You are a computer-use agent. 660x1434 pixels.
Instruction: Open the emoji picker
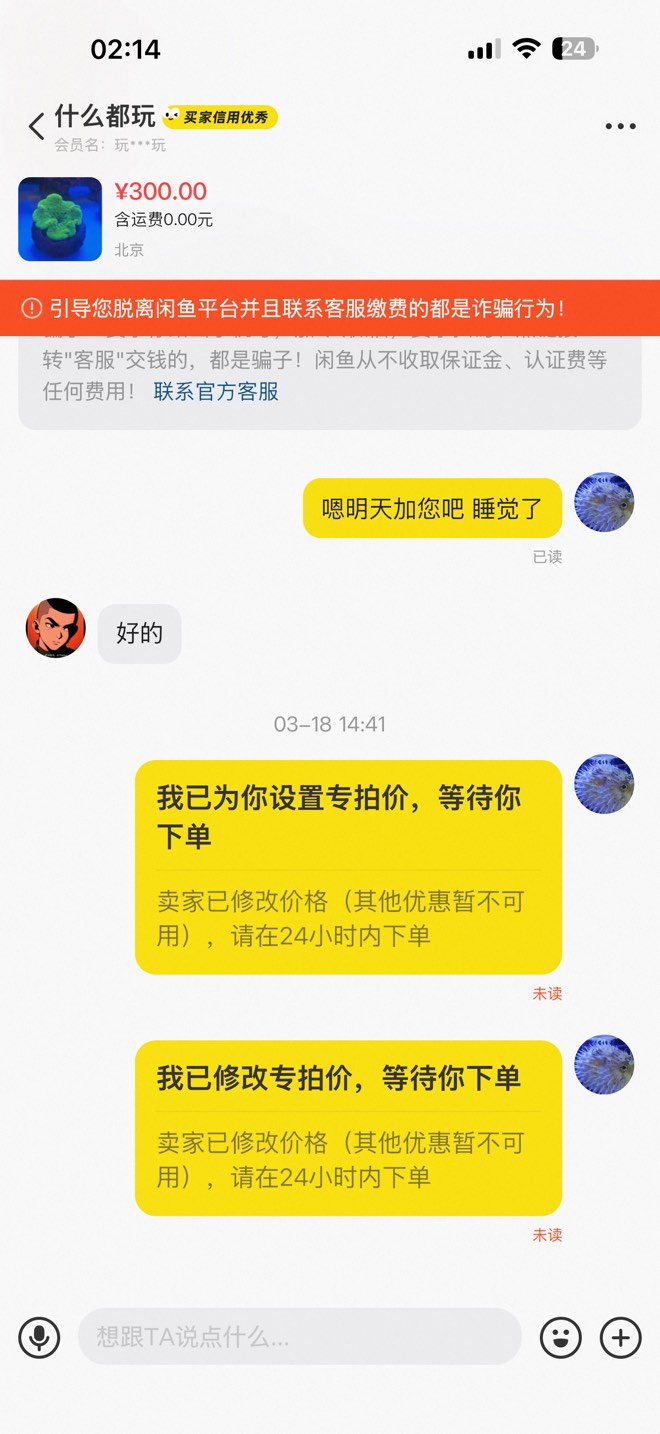point(561,1337)
